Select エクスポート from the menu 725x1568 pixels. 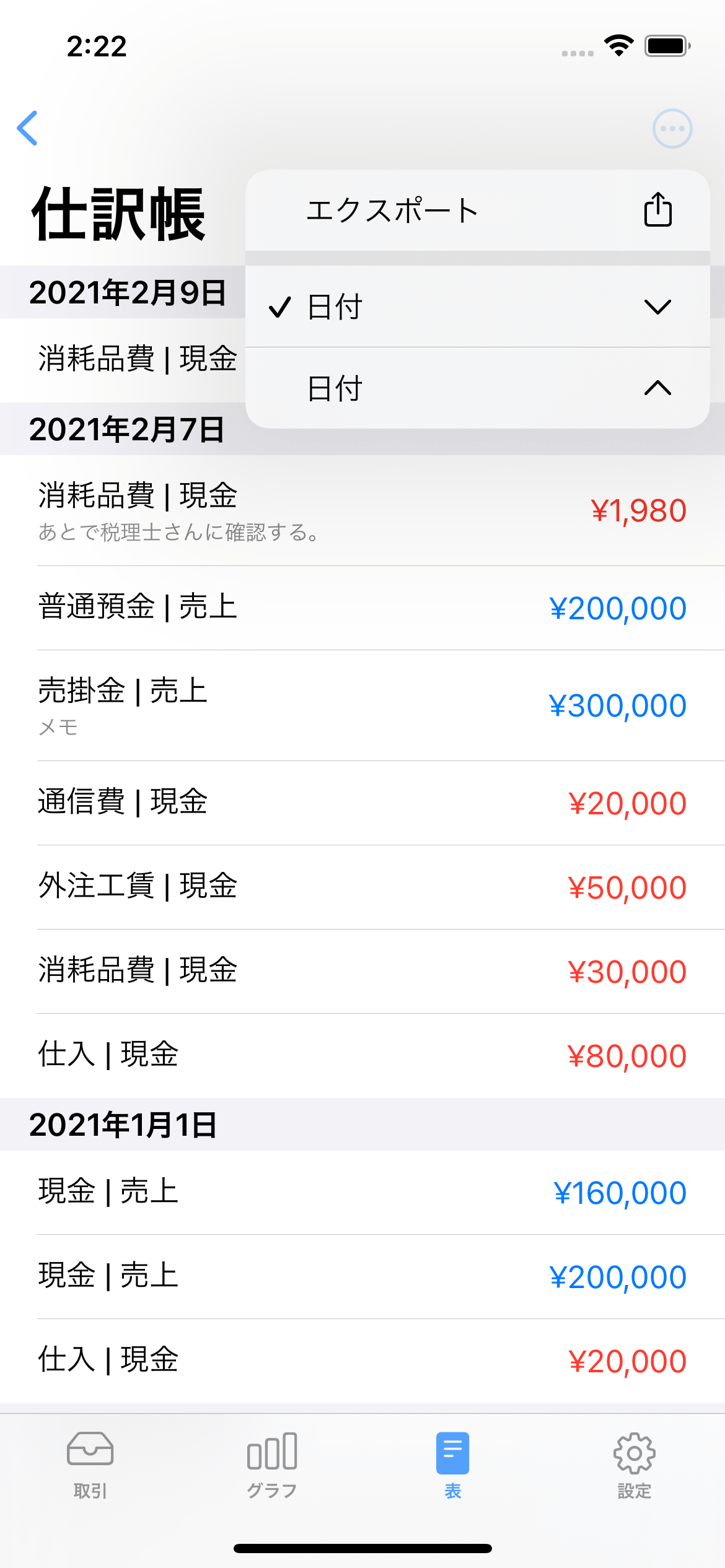(x=477, y=210)
